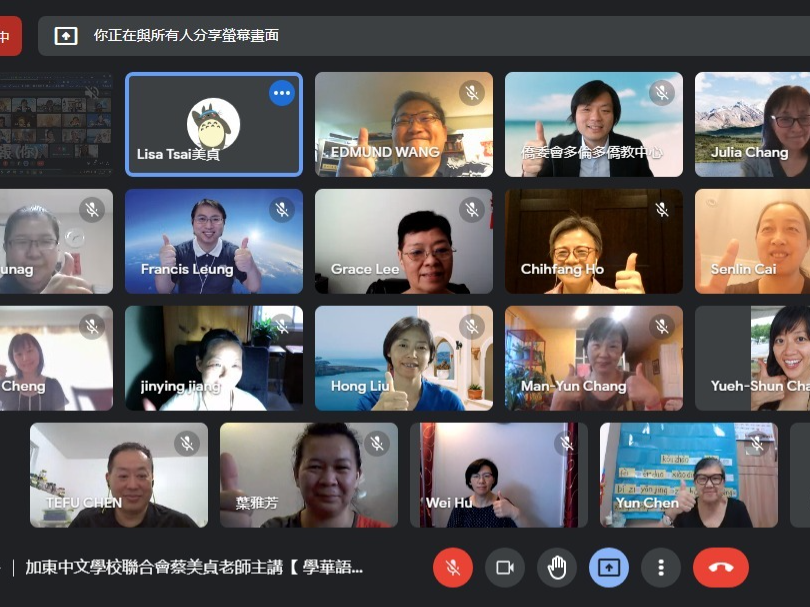The image size is (810, 607).
Task: Stop presenting your screen
Action: pos(609,567)
